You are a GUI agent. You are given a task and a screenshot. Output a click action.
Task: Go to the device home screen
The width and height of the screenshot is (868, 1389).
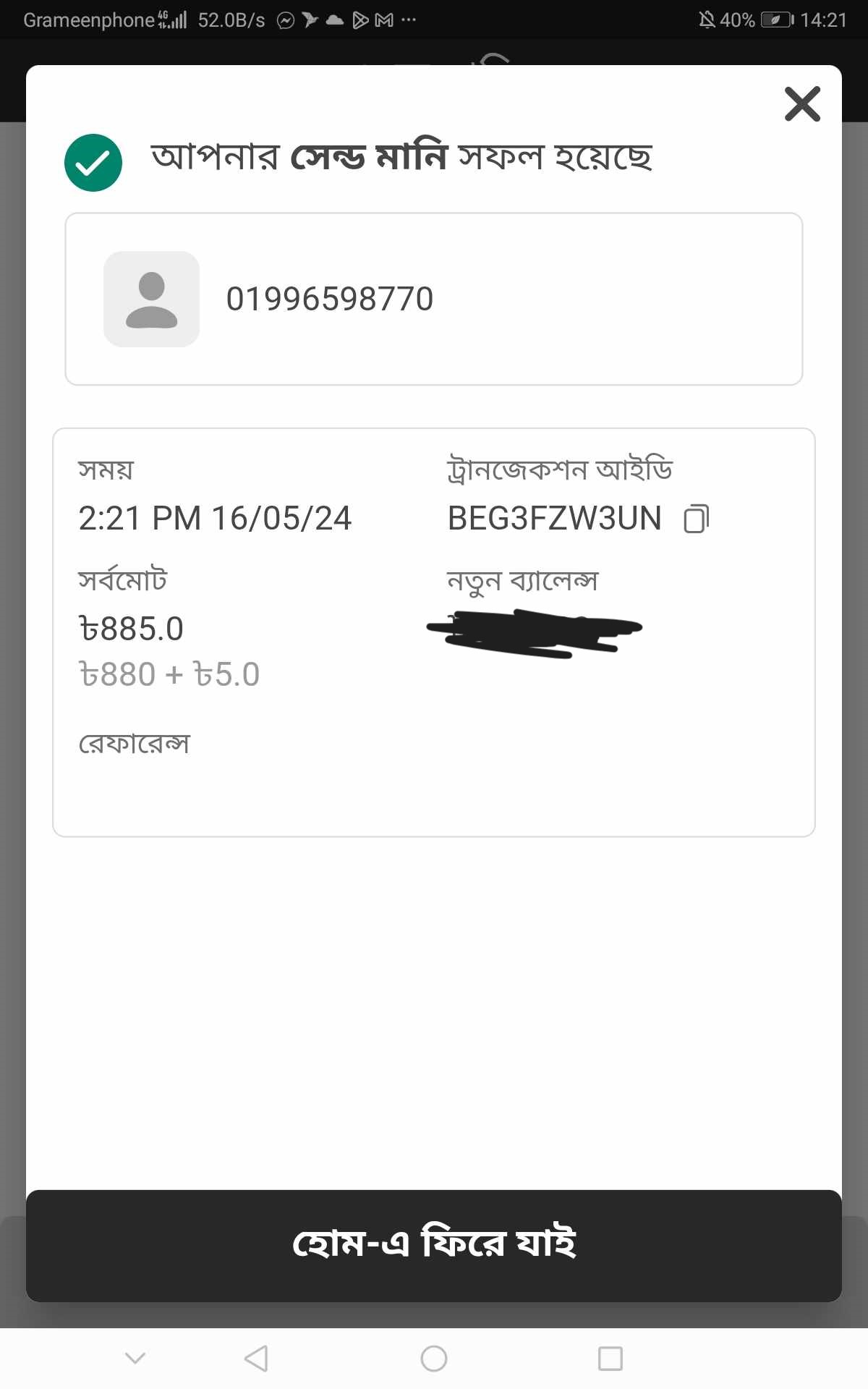(434, 1359)
